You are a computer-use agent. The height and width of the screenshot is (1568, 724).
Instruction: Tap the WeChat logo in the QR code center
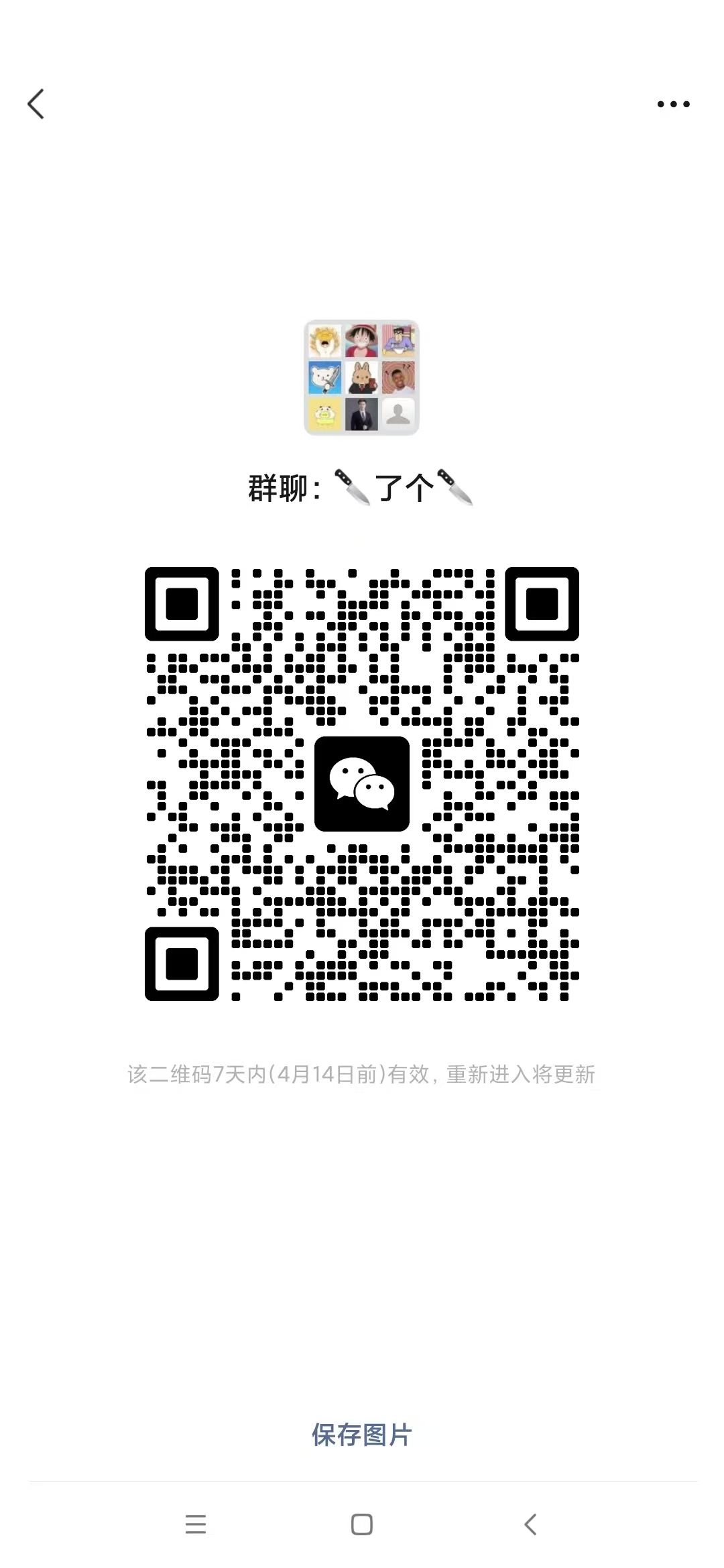point(361,784)
